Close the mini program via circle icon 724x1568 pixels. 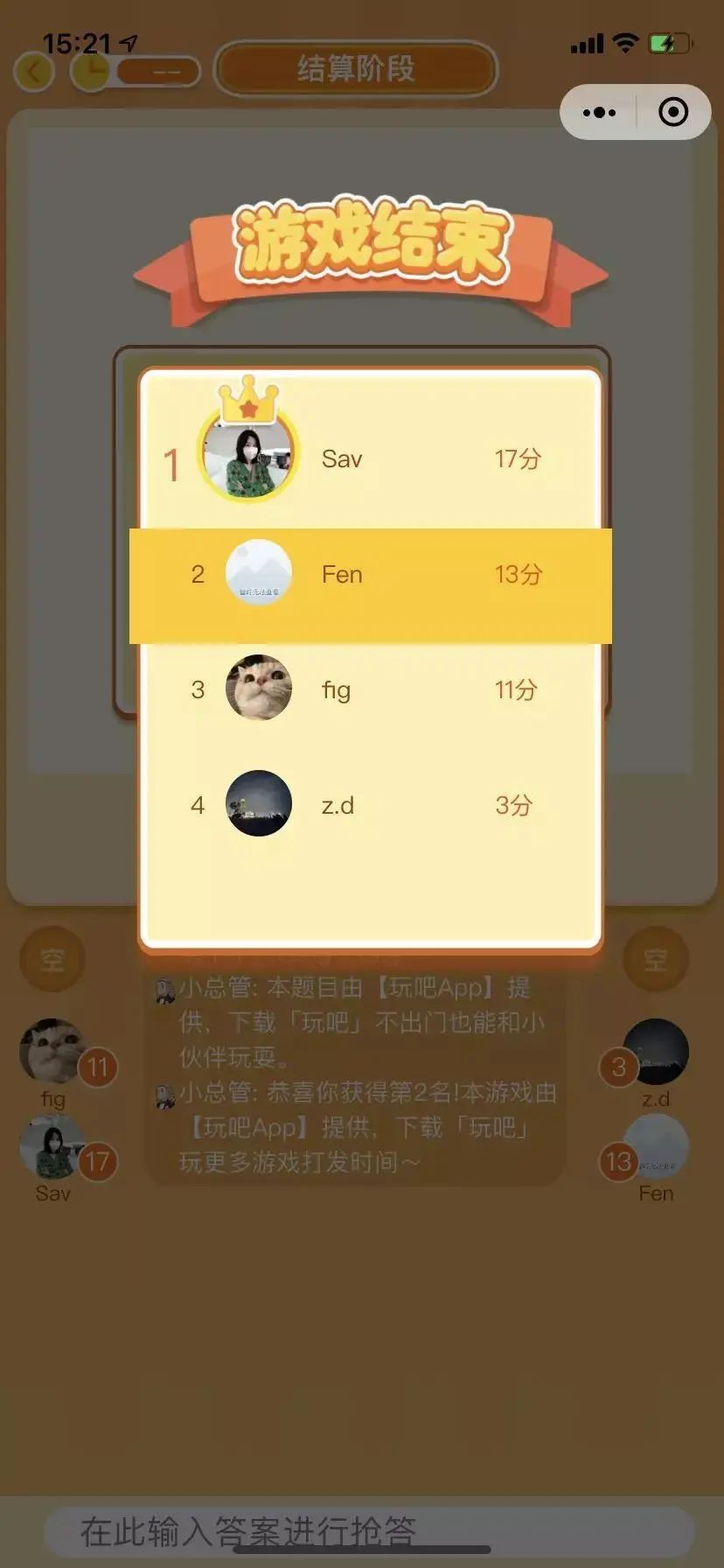tap(672, 112)
